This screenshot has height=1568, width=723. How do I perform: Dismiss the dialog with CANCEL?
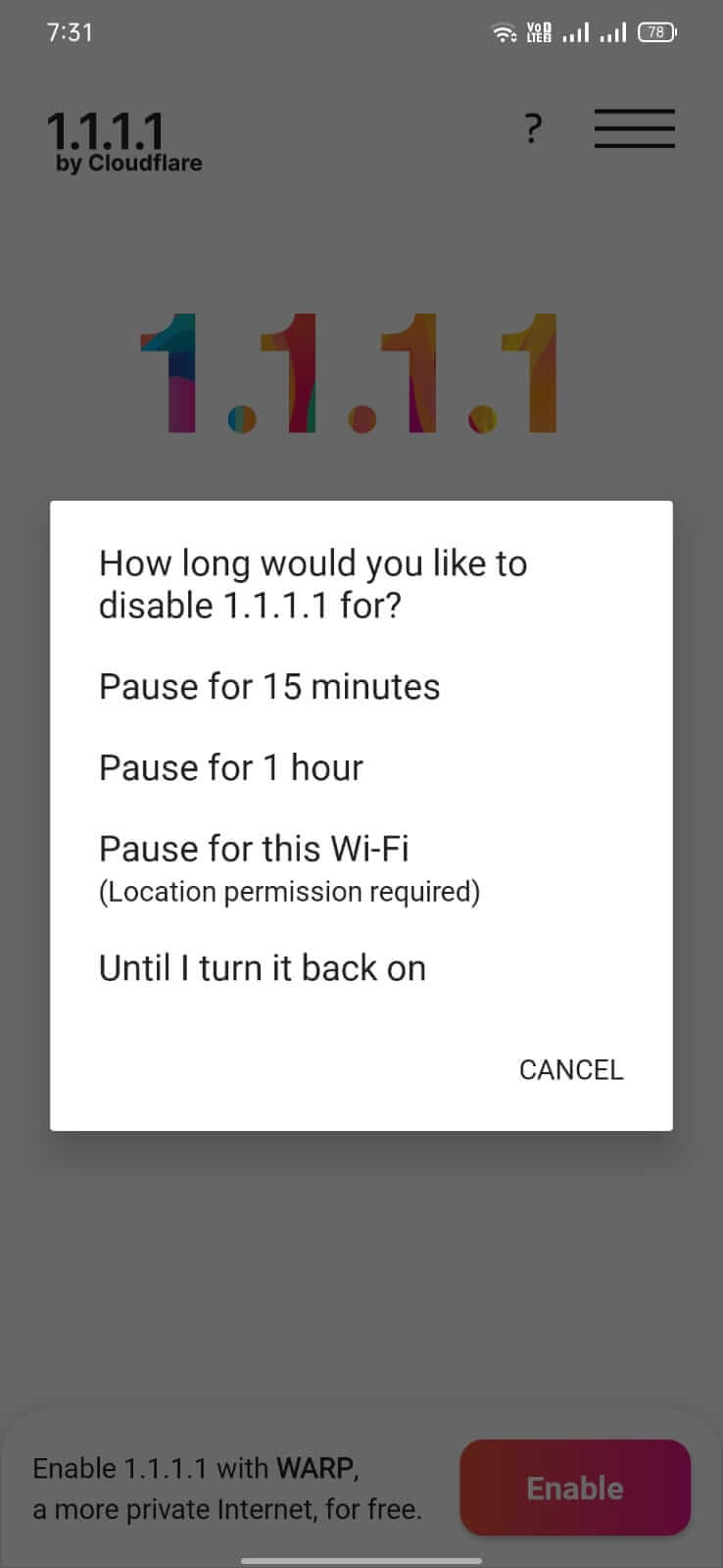point(571,1069)
